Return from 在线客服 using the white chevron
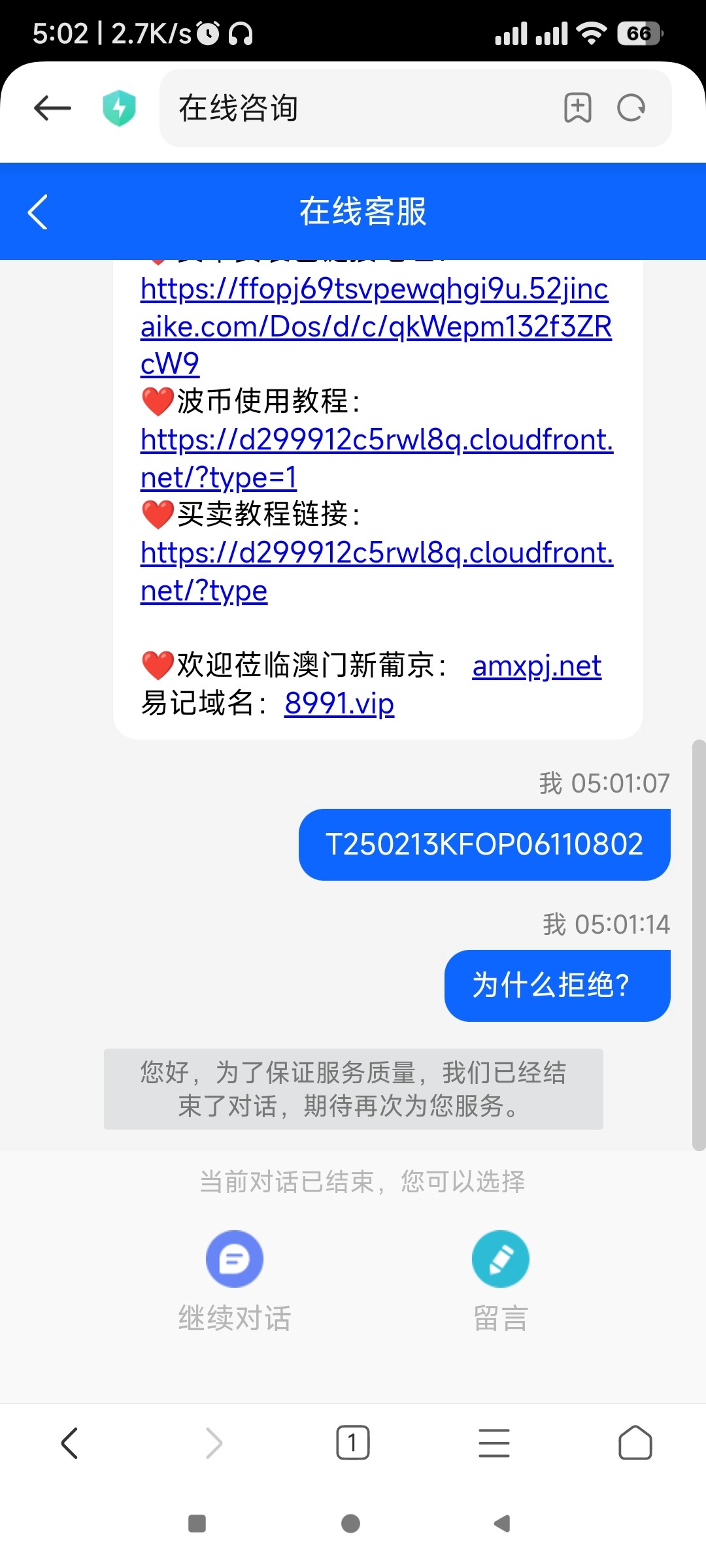Image resolution: width=706 pixels, height=1568 pixels. click(x=38, y=212)
